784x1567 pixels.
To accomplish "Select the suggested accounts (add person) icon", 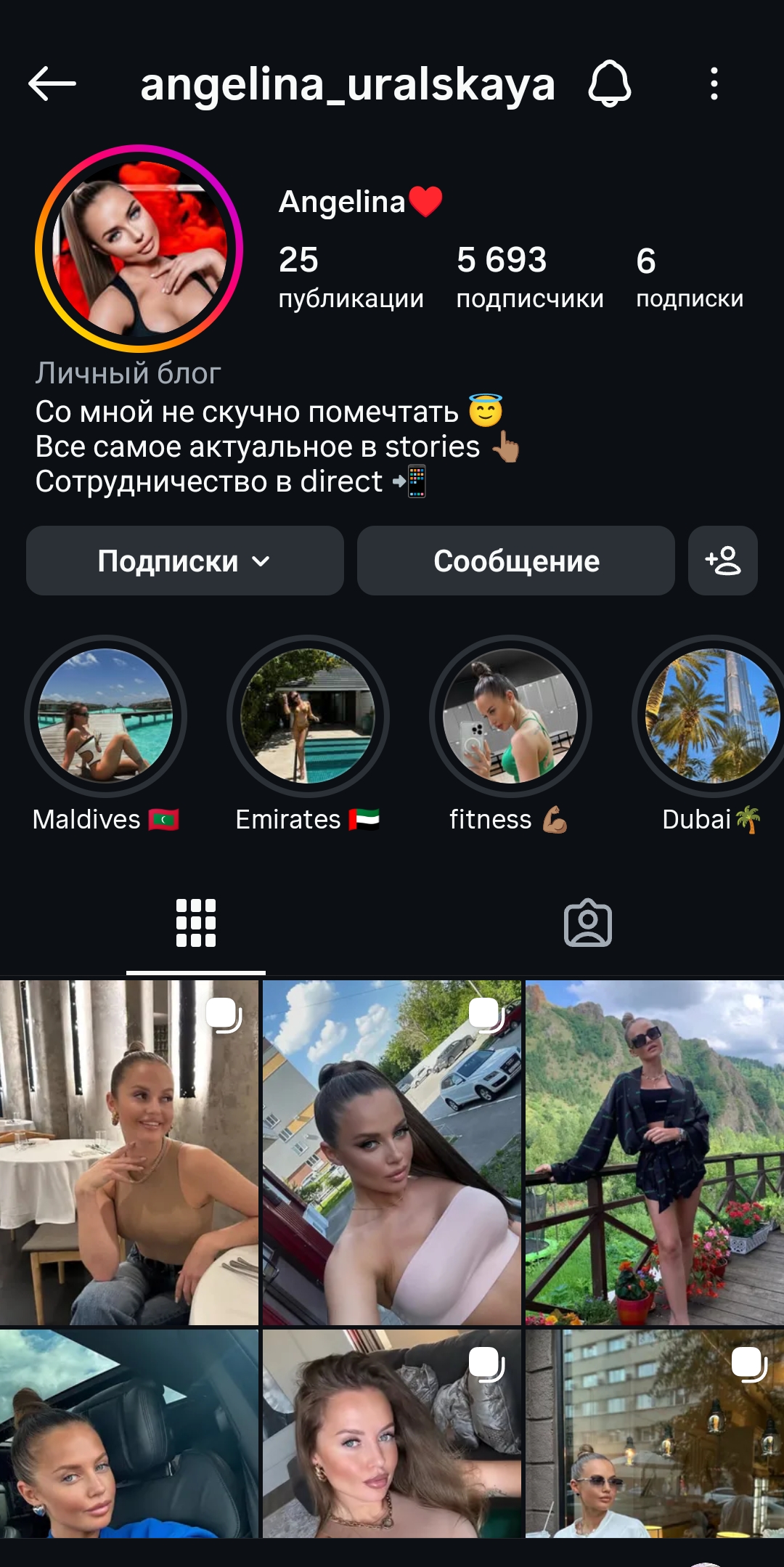I will pos(723,560).
